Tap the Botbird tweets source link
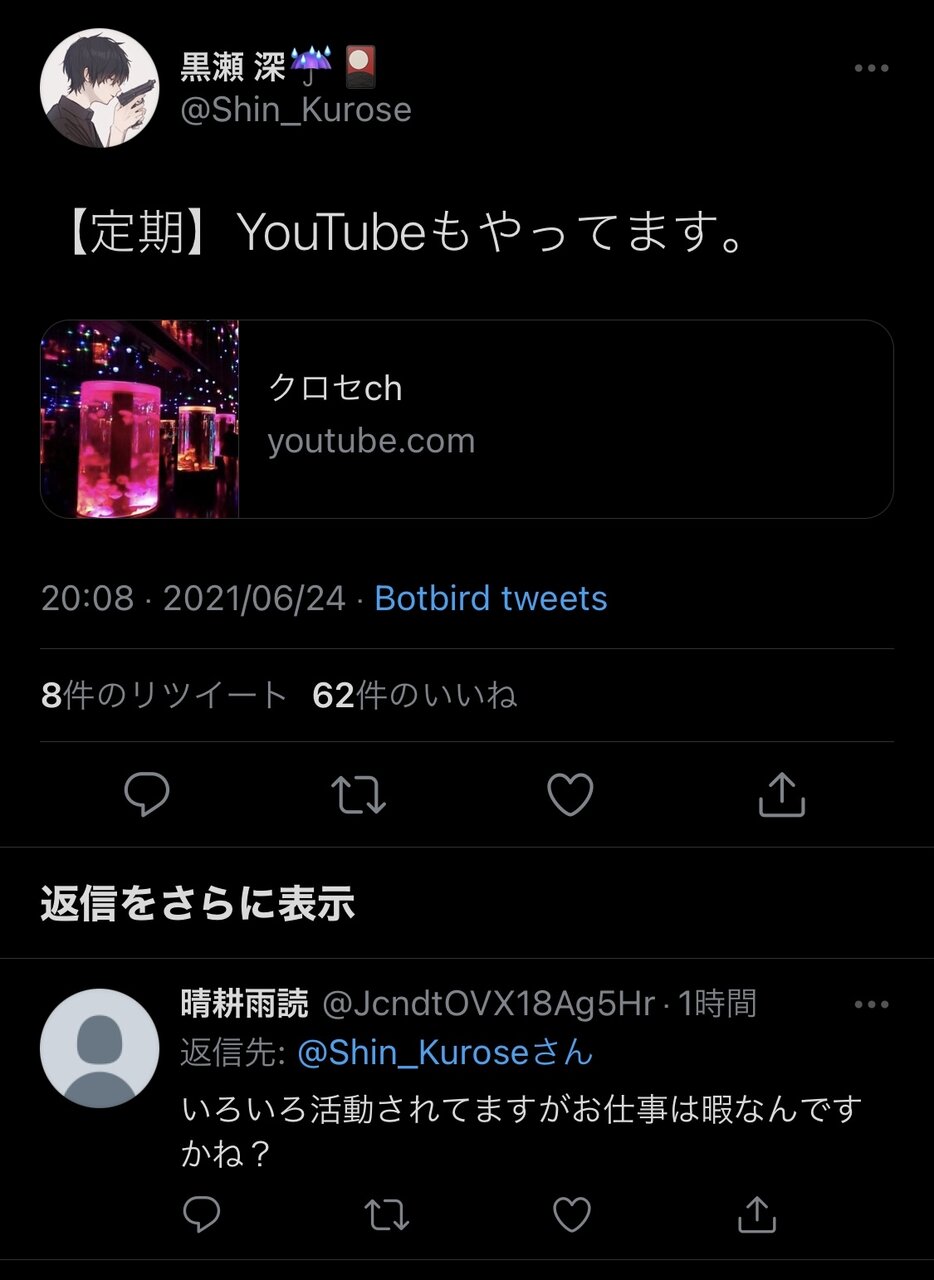Viewport: 934px width, 1280px height. 490,599
